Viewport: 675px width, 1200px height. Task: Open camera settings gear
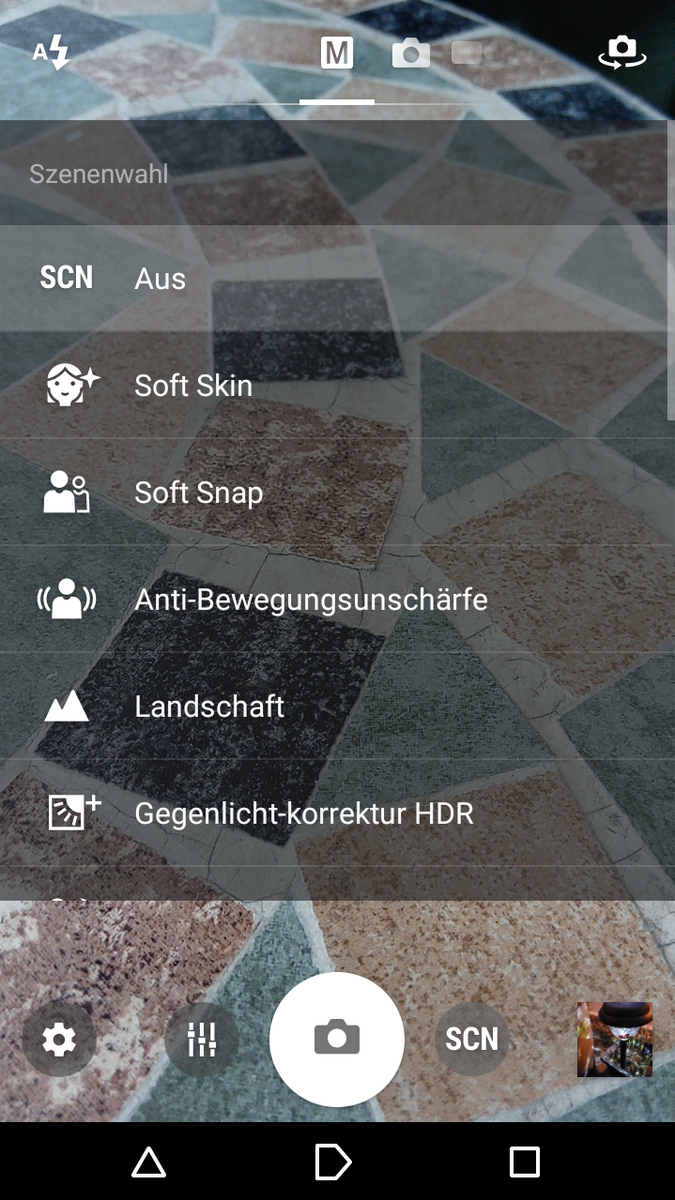click(x=59, y=1040)
